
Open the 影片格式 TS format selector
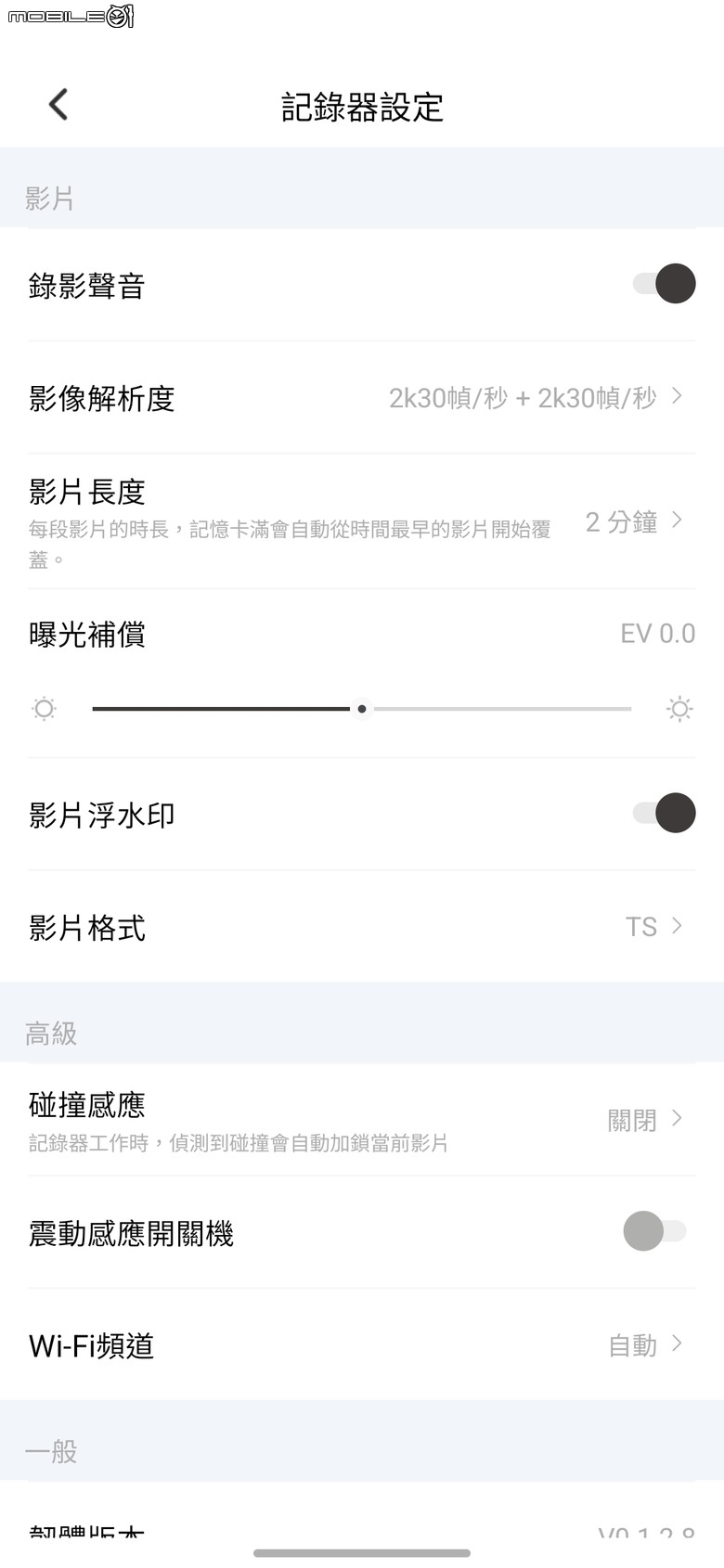tap(362, 927)
